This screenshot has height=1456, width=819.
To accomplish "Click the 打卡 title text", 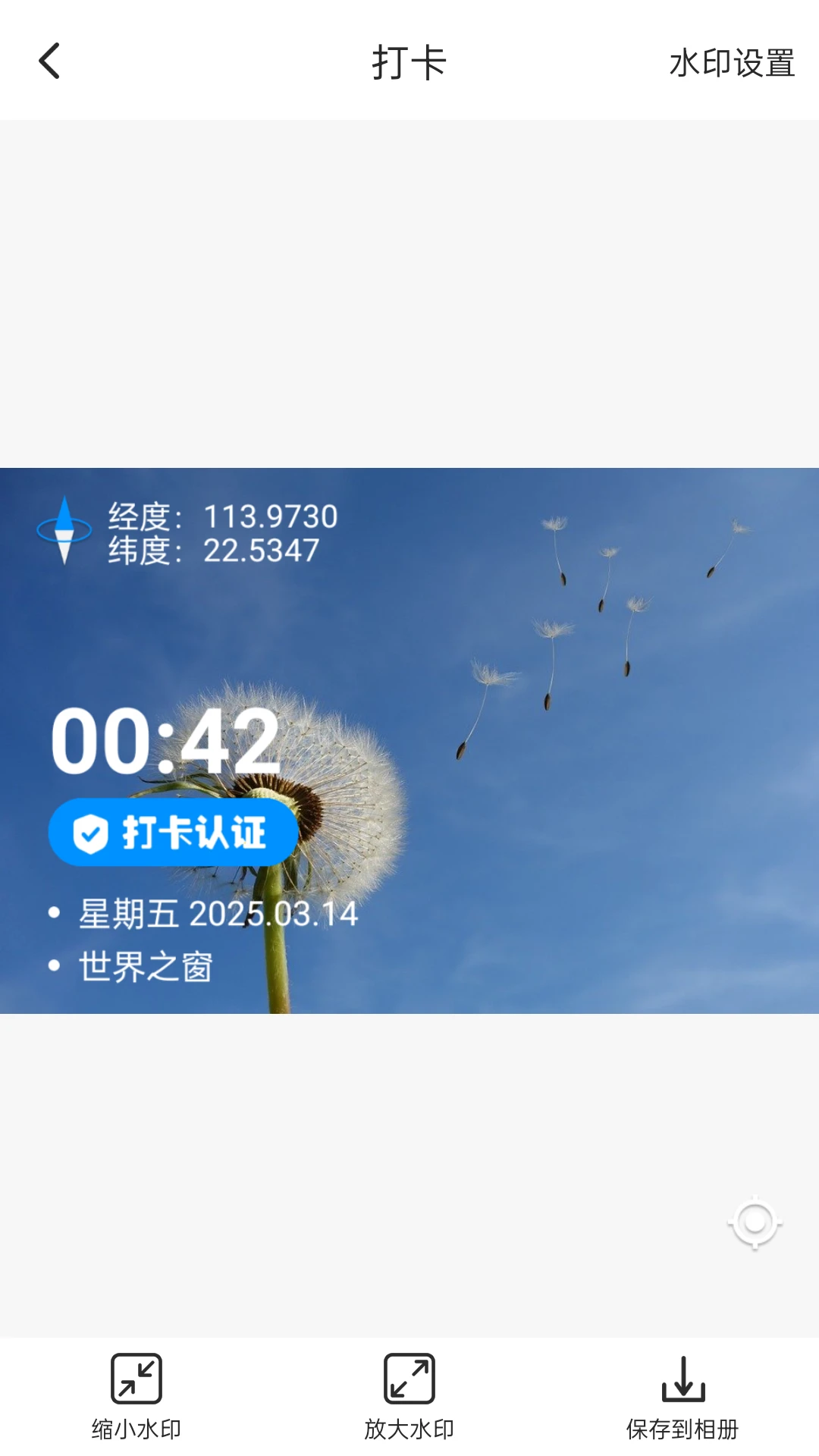I will pyautogui.click(x=409, y=64).
